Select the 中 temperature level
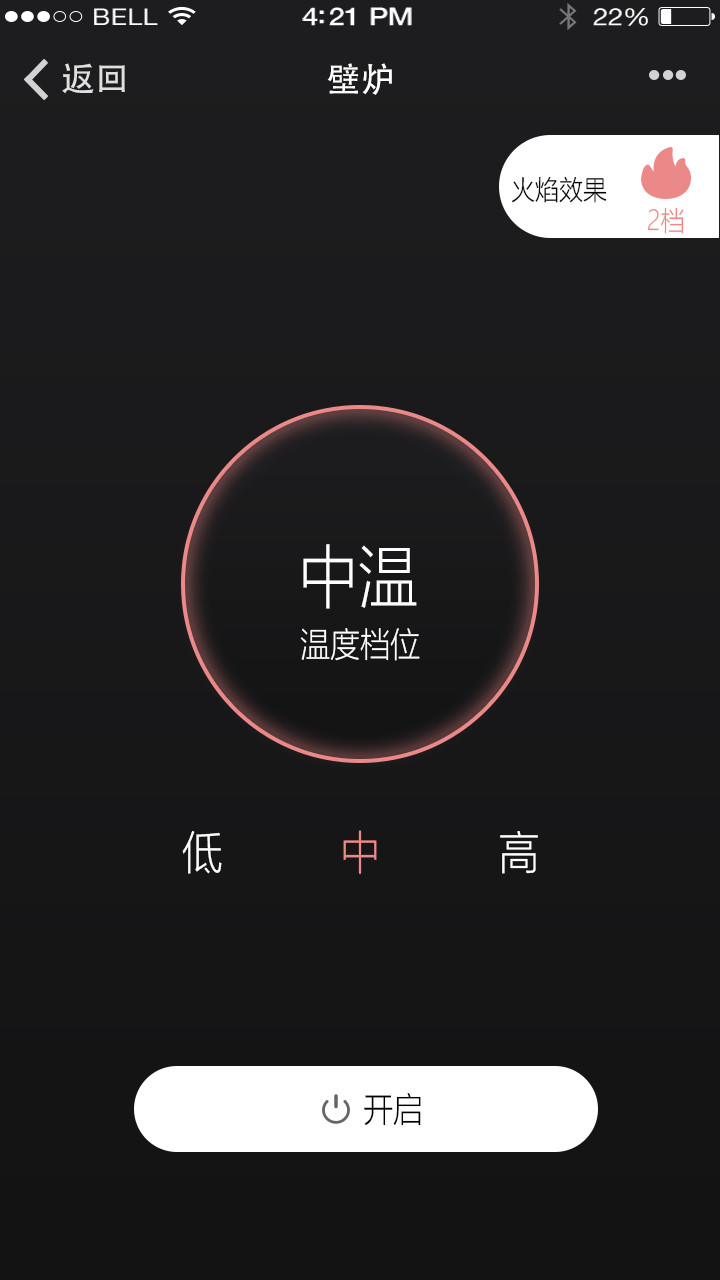This screenshot has height=1280, width=720. [360, 853]
